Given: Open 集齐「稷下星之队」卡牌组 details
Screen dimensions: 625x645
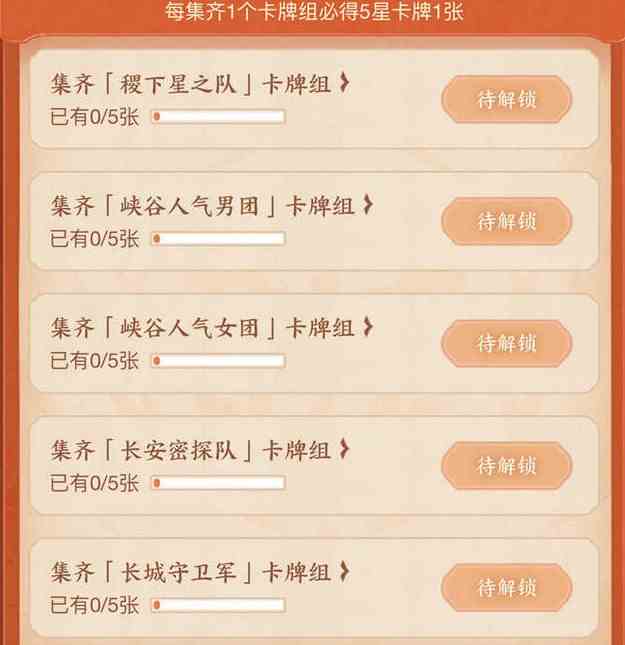Looking at the screenshot, I should (x=201, y=84).
